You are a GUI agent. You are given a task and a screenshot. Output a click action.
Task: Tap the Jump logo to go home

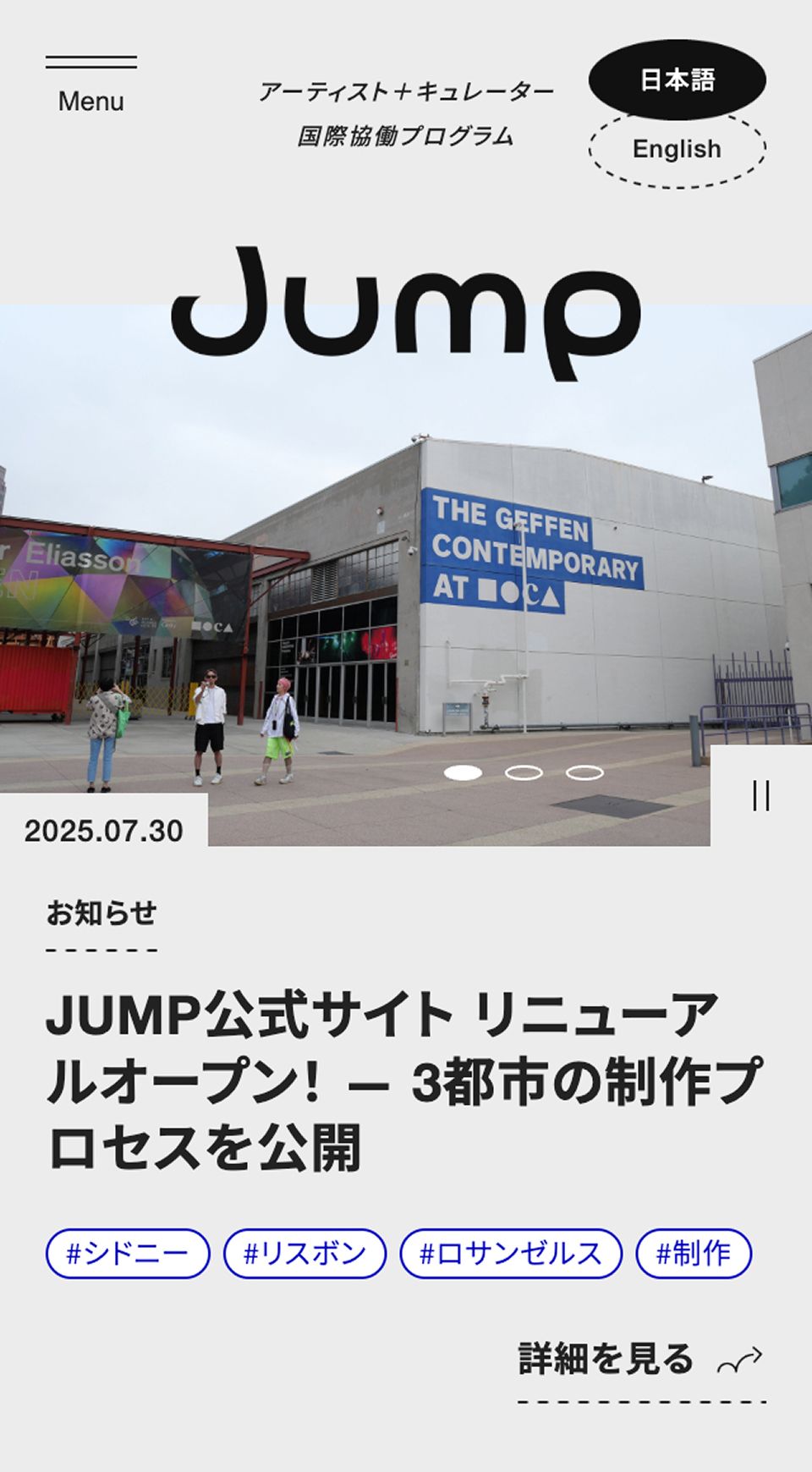tap(406, 313)
